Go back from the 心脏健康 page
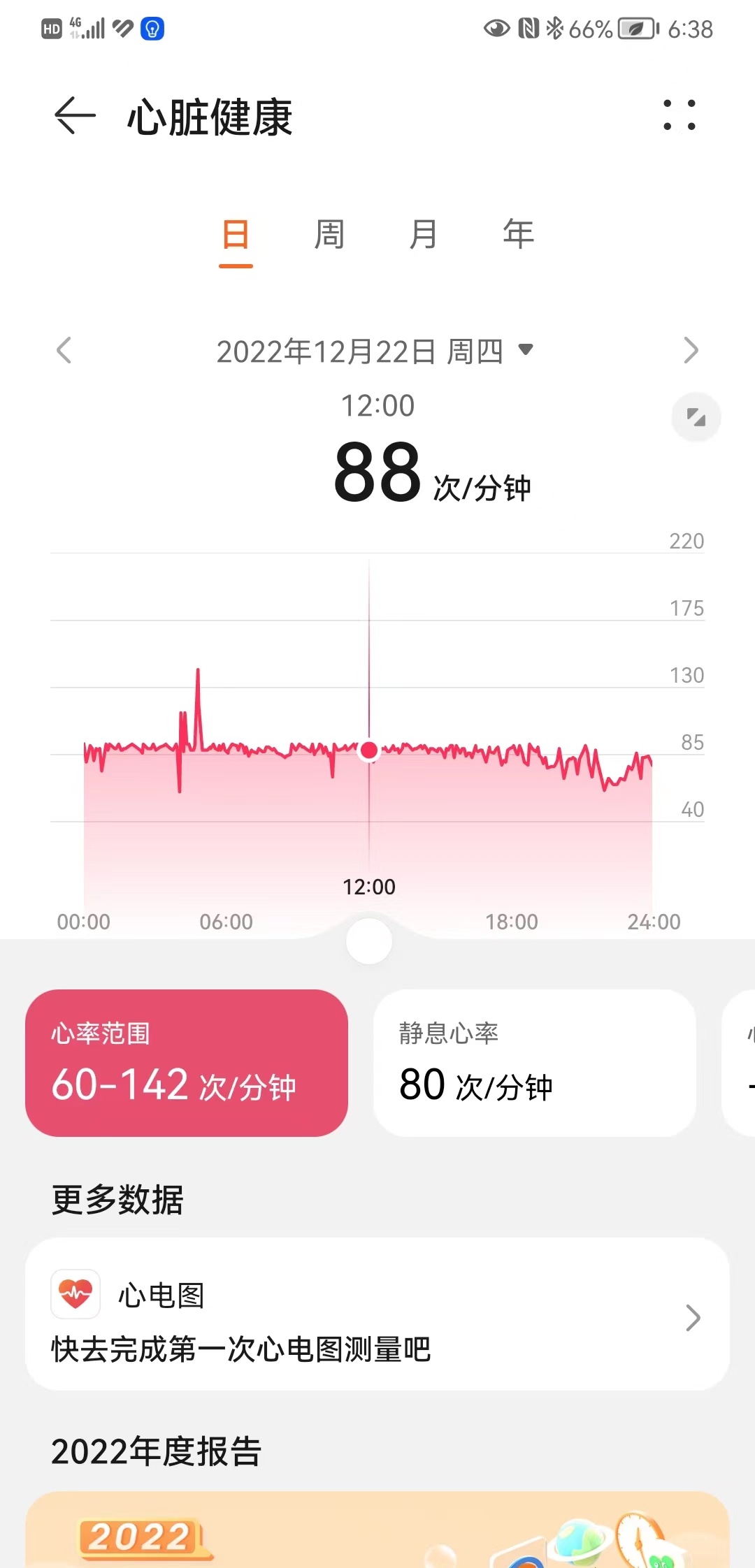 (x=75, y=116)
